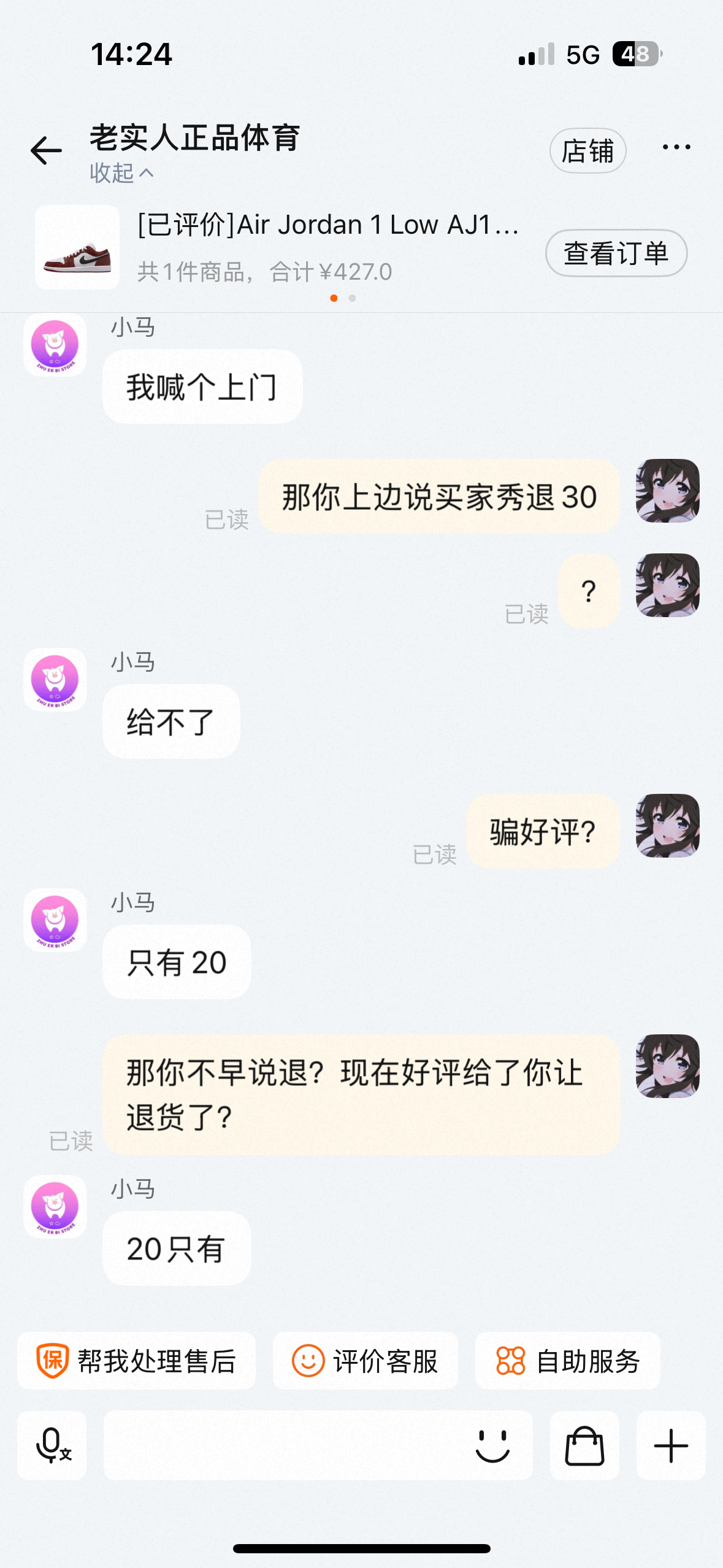Open 自助服务 self-service options
This screenshot has height=1568, width=723.
tap(568, 1361)
